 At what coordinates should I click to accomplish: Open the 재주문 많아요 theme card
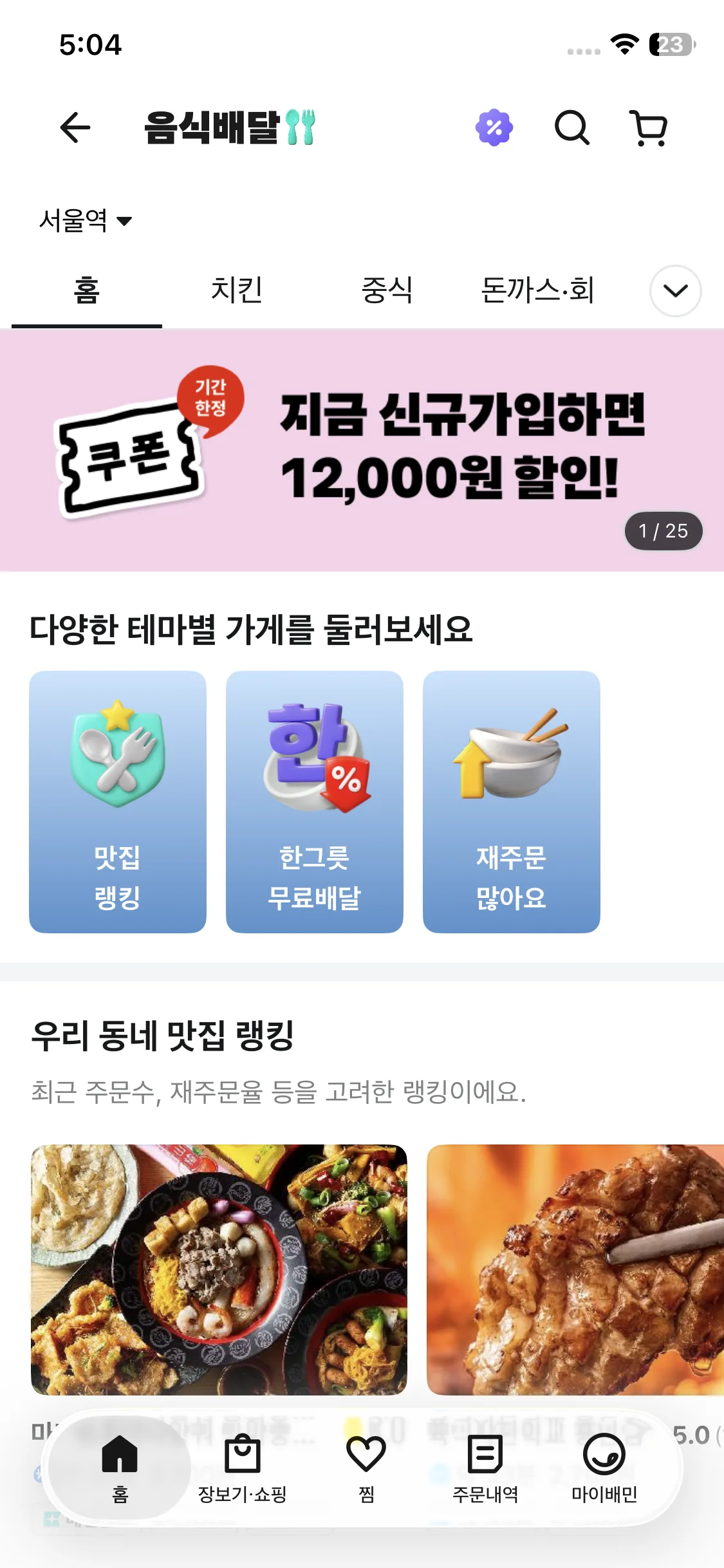512,801
